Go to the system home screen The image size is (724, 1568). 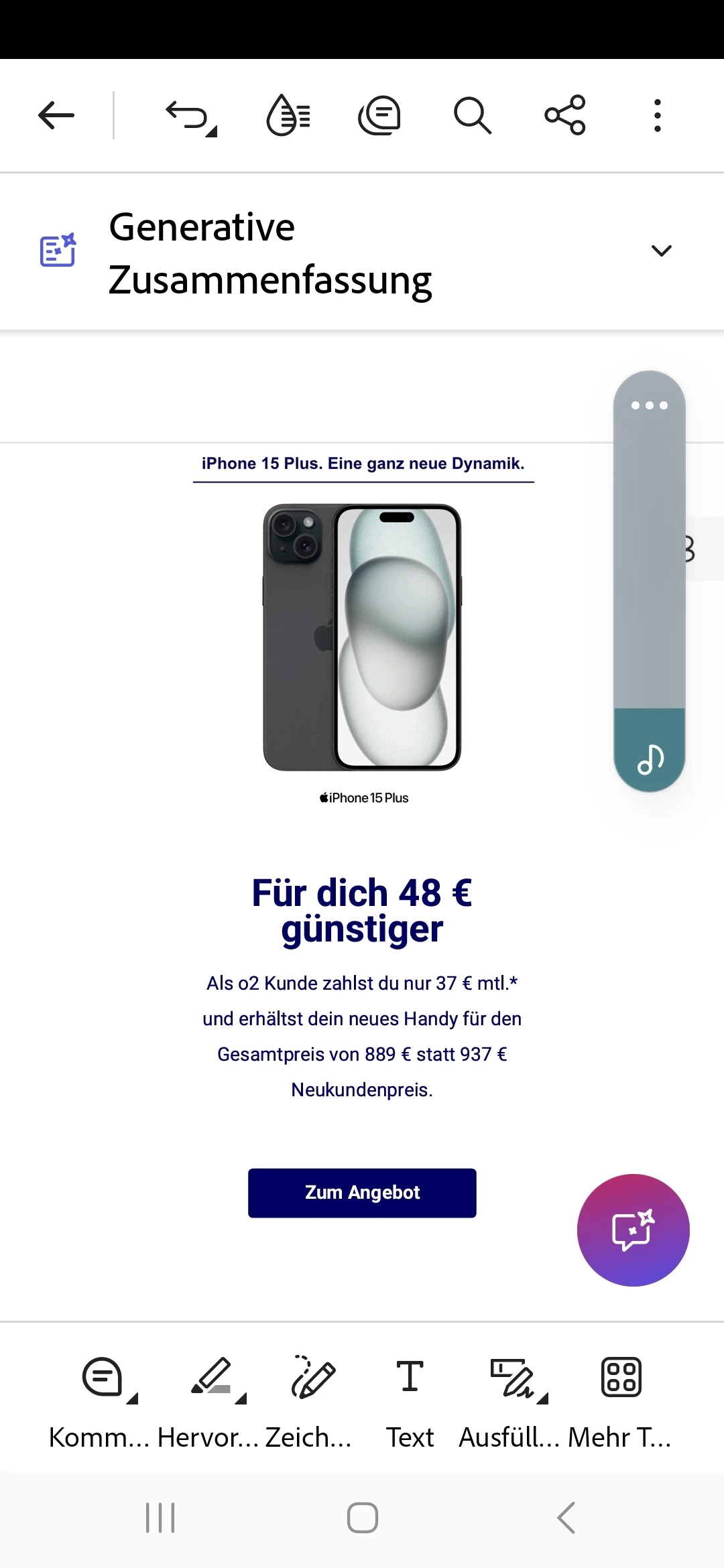click(x=362, y=1518)
